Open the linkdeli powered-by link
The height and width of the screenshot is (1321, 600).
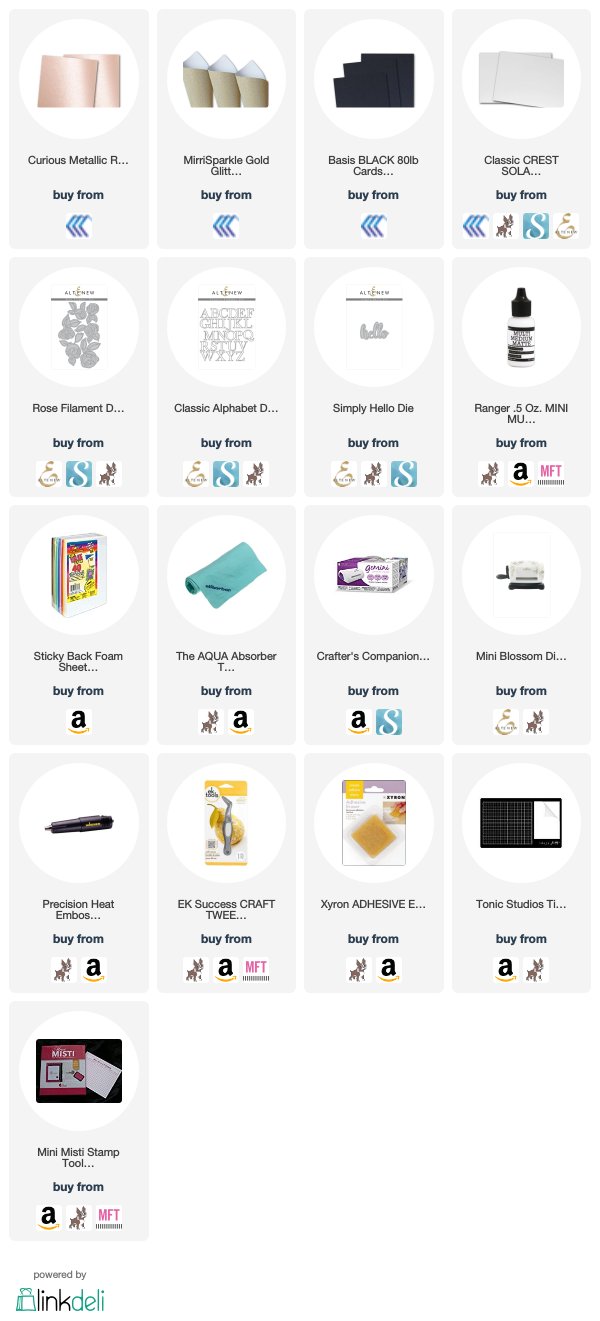pos(60,1299)
